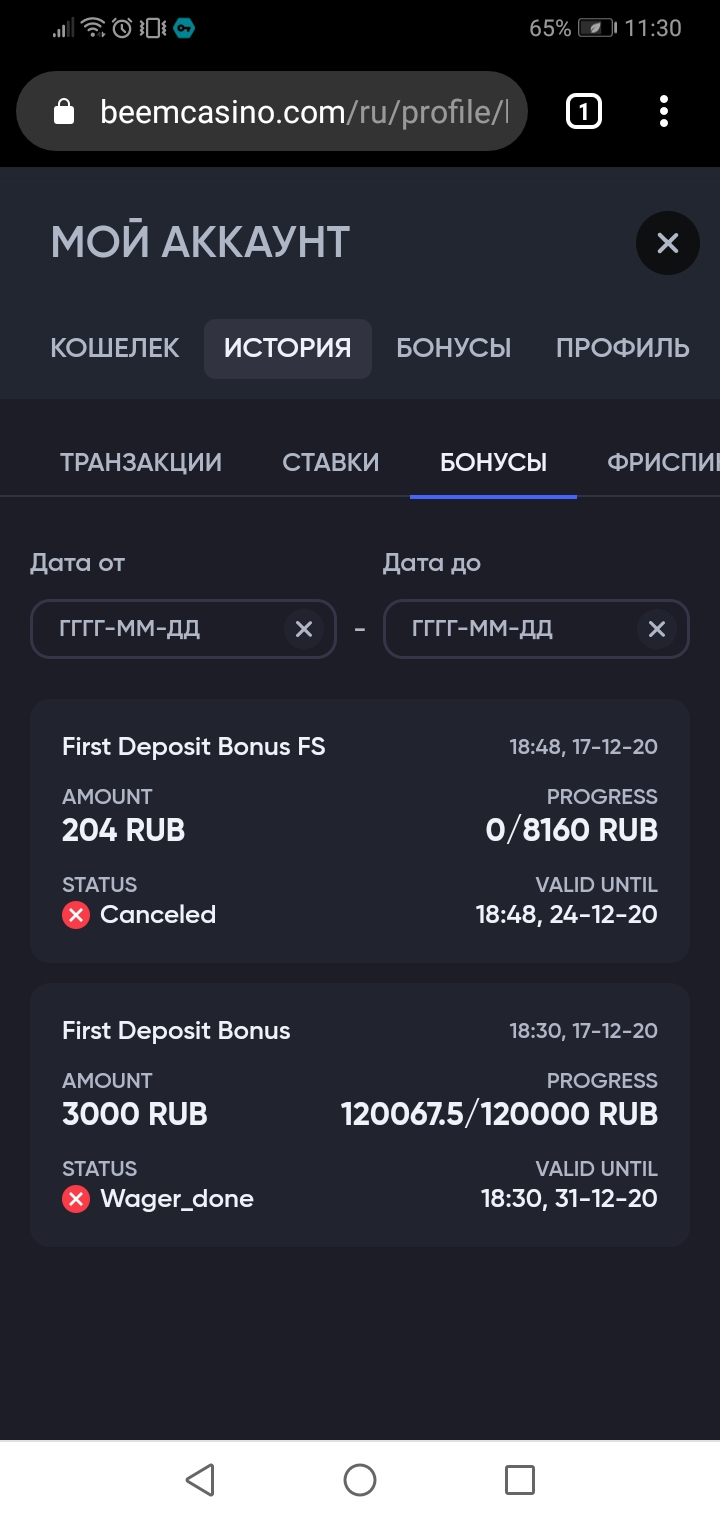Go to the phone home screen

click(360, 1480)
